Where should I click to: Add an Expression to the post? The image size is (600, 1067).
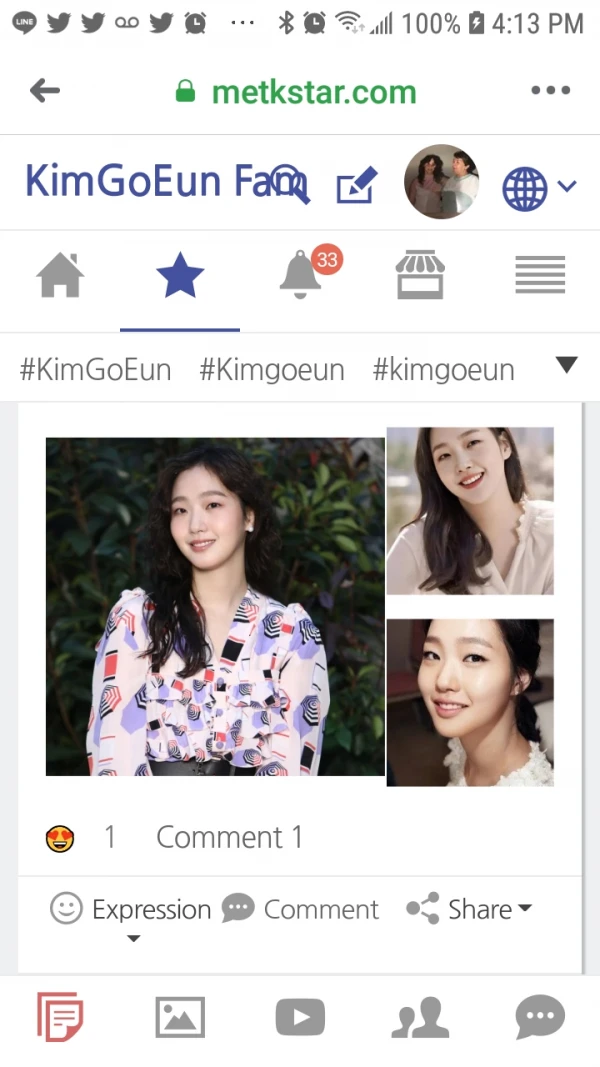pyautogui.click(x=132, y=910)
